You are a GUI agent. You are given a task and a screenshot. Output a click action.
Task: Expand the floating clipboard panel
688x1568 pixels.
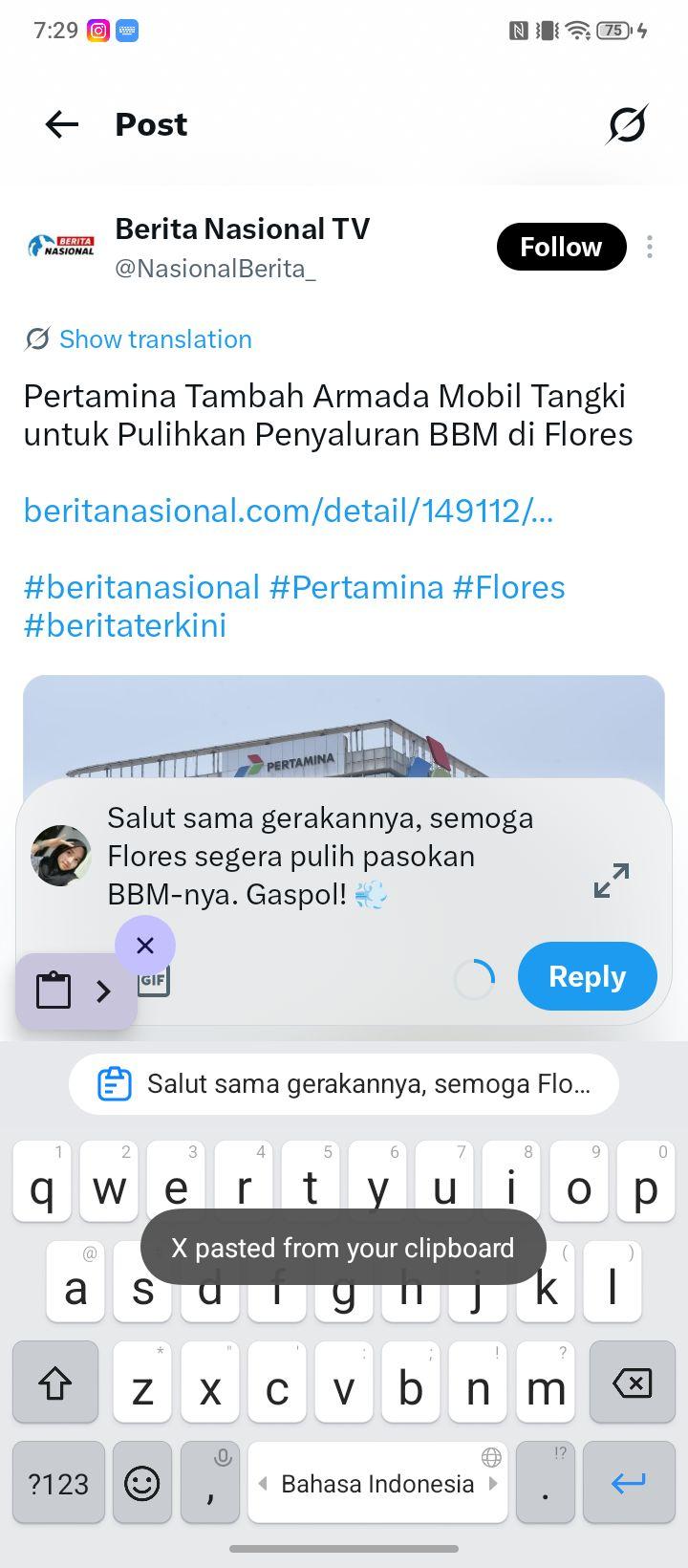[104, 991]
